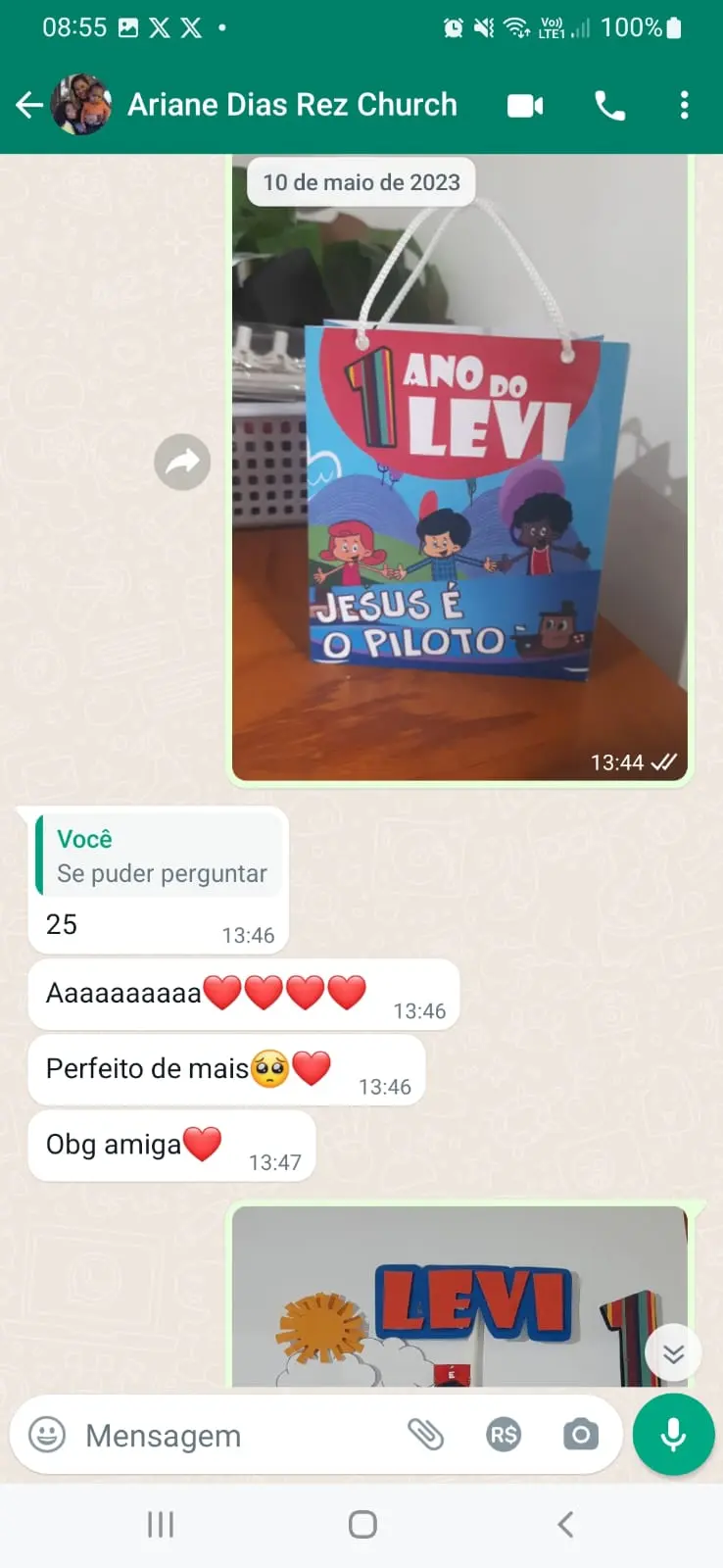
Task: Forward the Levi gift bag photo
Action: 182,462
